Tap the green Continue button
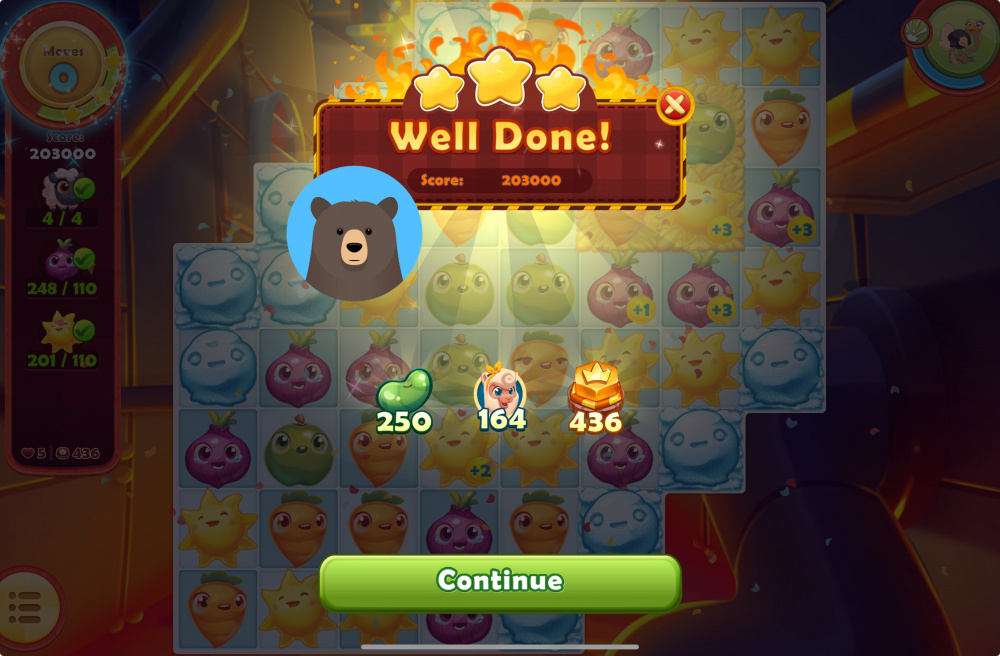1000x656 pixels. [x=500, y=581]
